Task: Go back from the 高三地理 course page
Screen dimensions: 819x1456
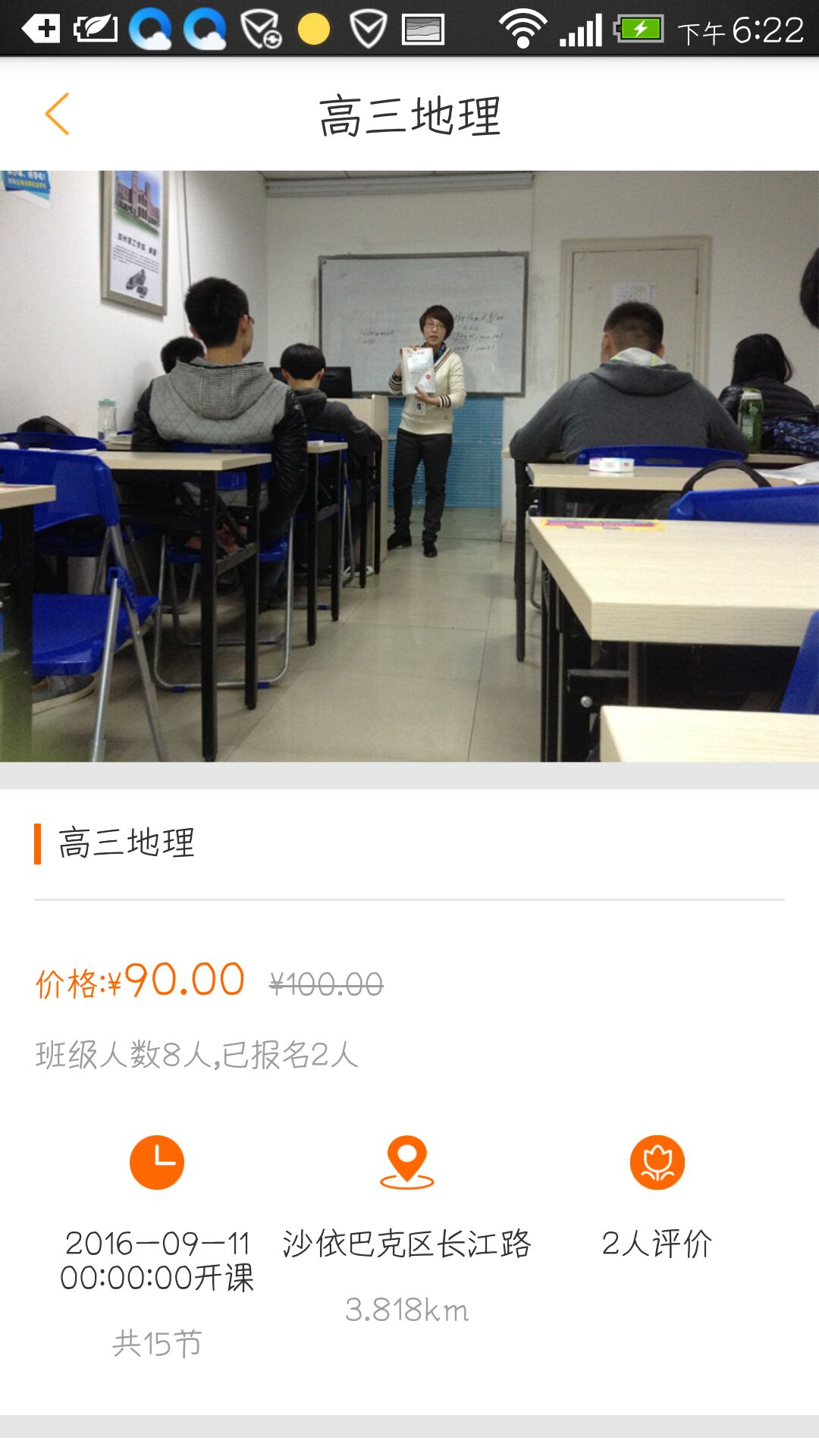Action: 58,114
